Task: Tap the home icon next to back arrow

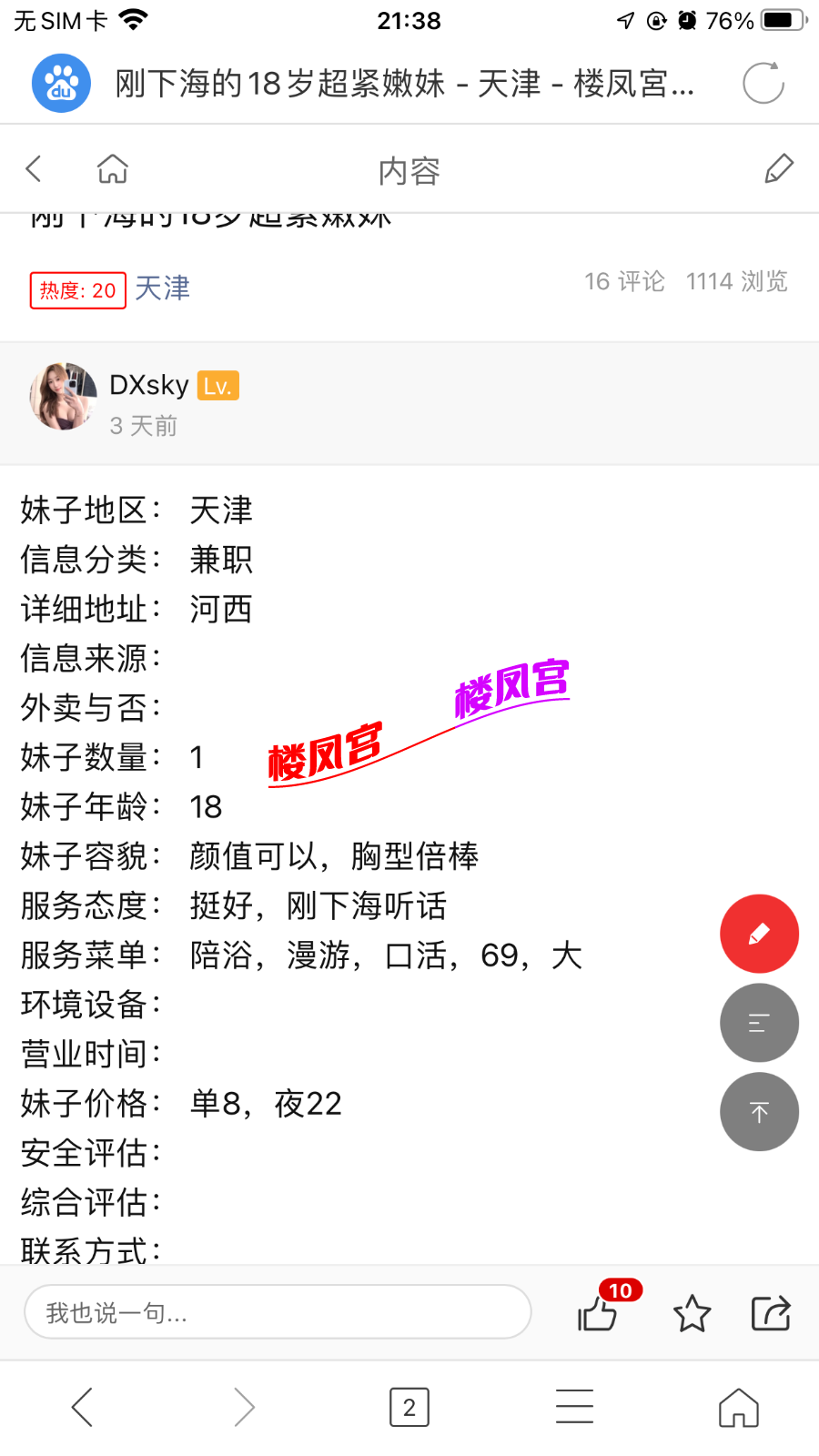Action: pyautogui.click(x=111, y=168)
